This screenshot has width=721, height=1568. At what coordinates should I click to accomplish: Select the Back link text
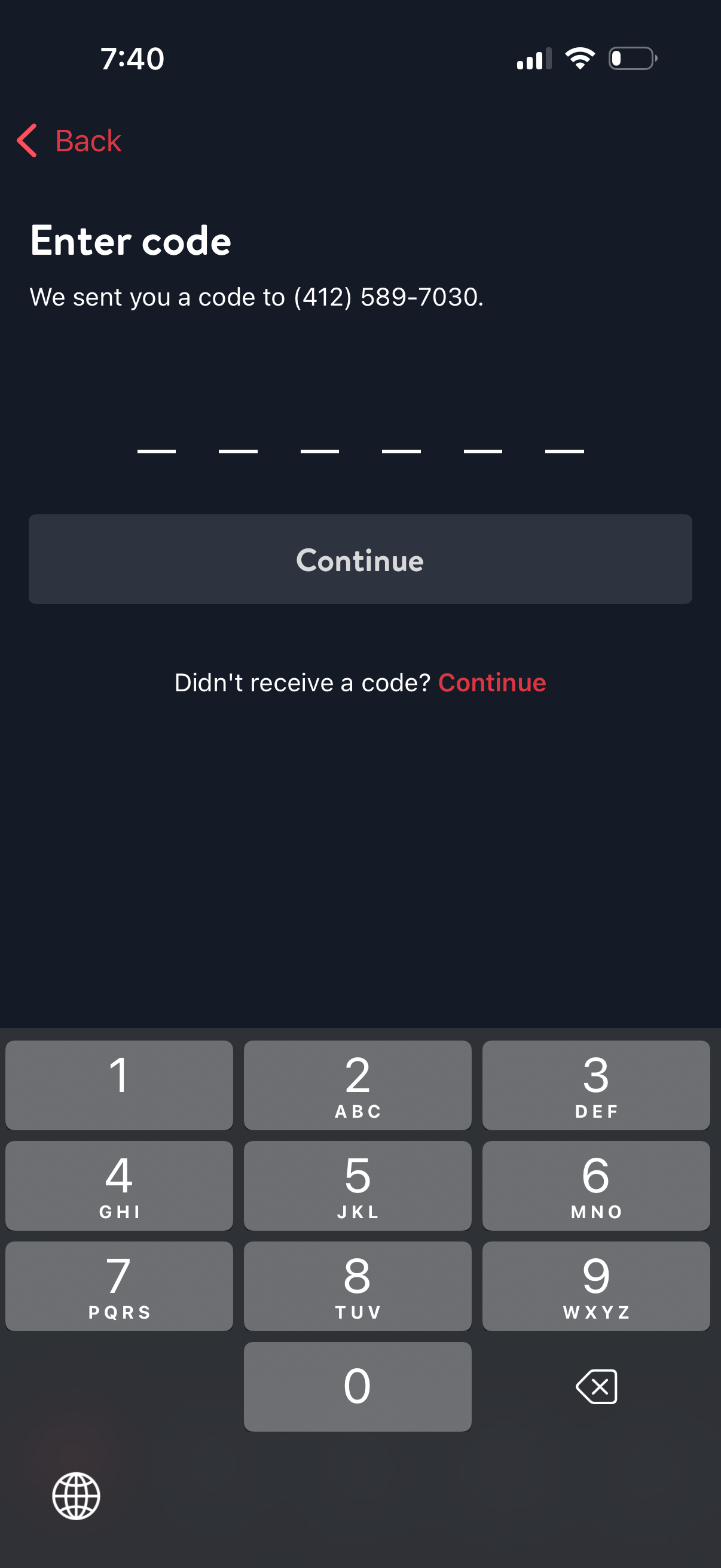88,141
